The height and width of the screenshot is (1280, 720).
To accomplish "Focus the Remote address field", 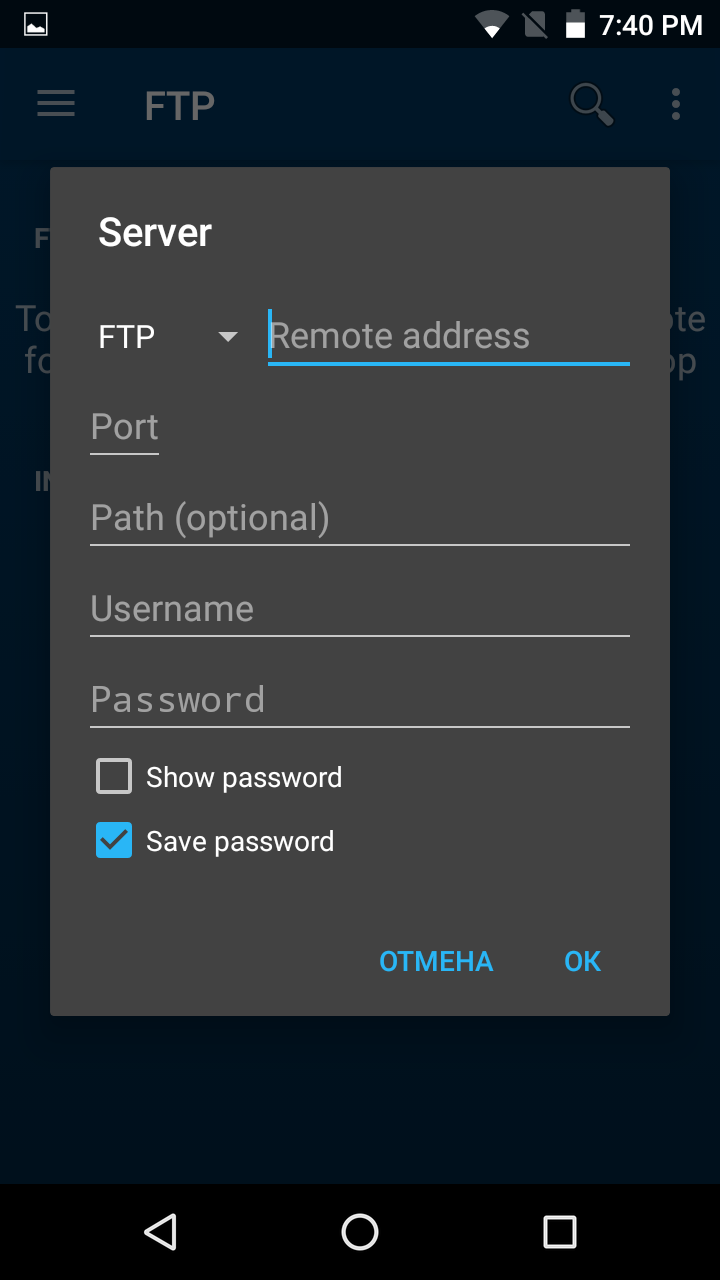I will (449, 337).
